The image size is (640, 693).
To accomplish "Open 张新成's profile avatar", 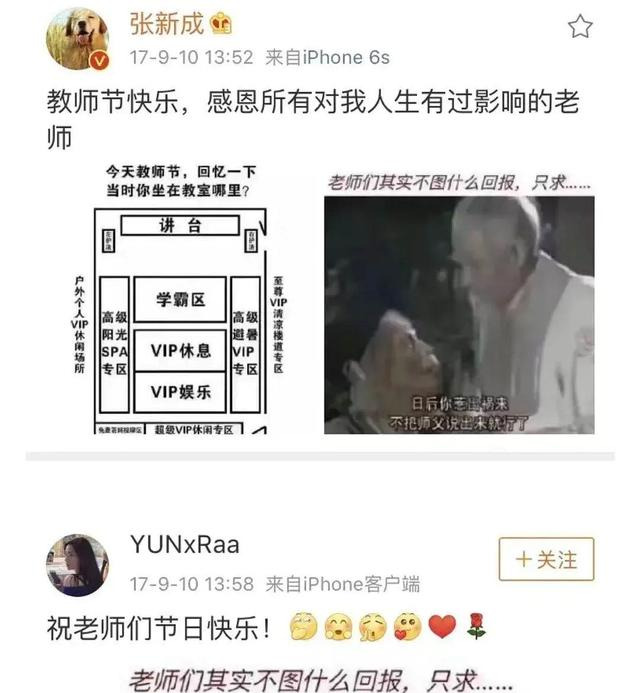I will pos(78,40).
